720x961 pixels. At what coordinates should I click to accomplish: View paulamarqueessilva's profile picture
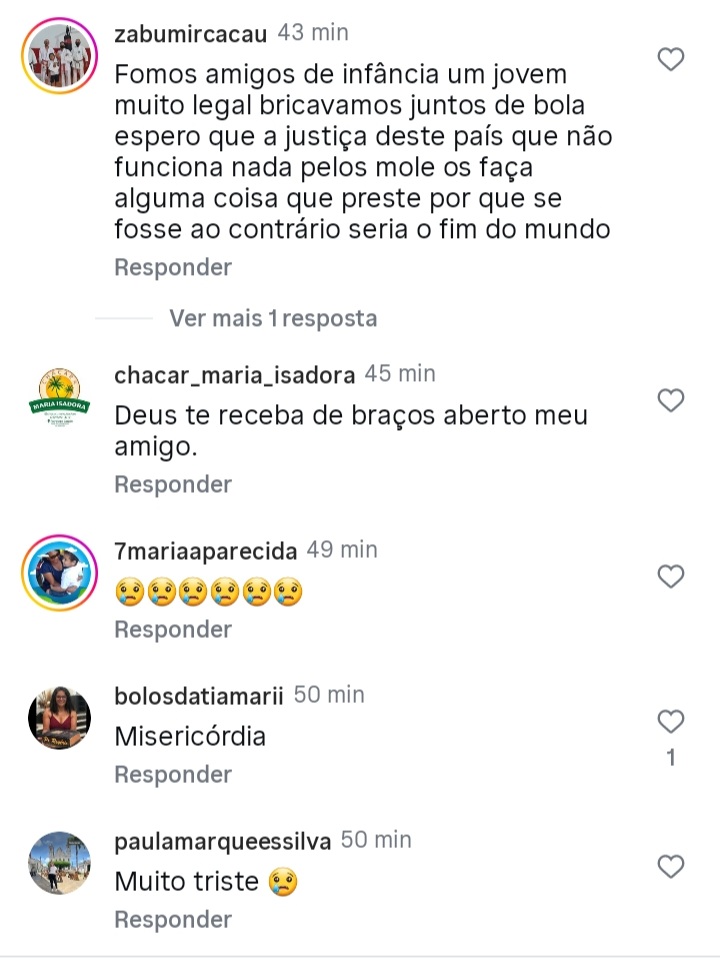(57, 864)
